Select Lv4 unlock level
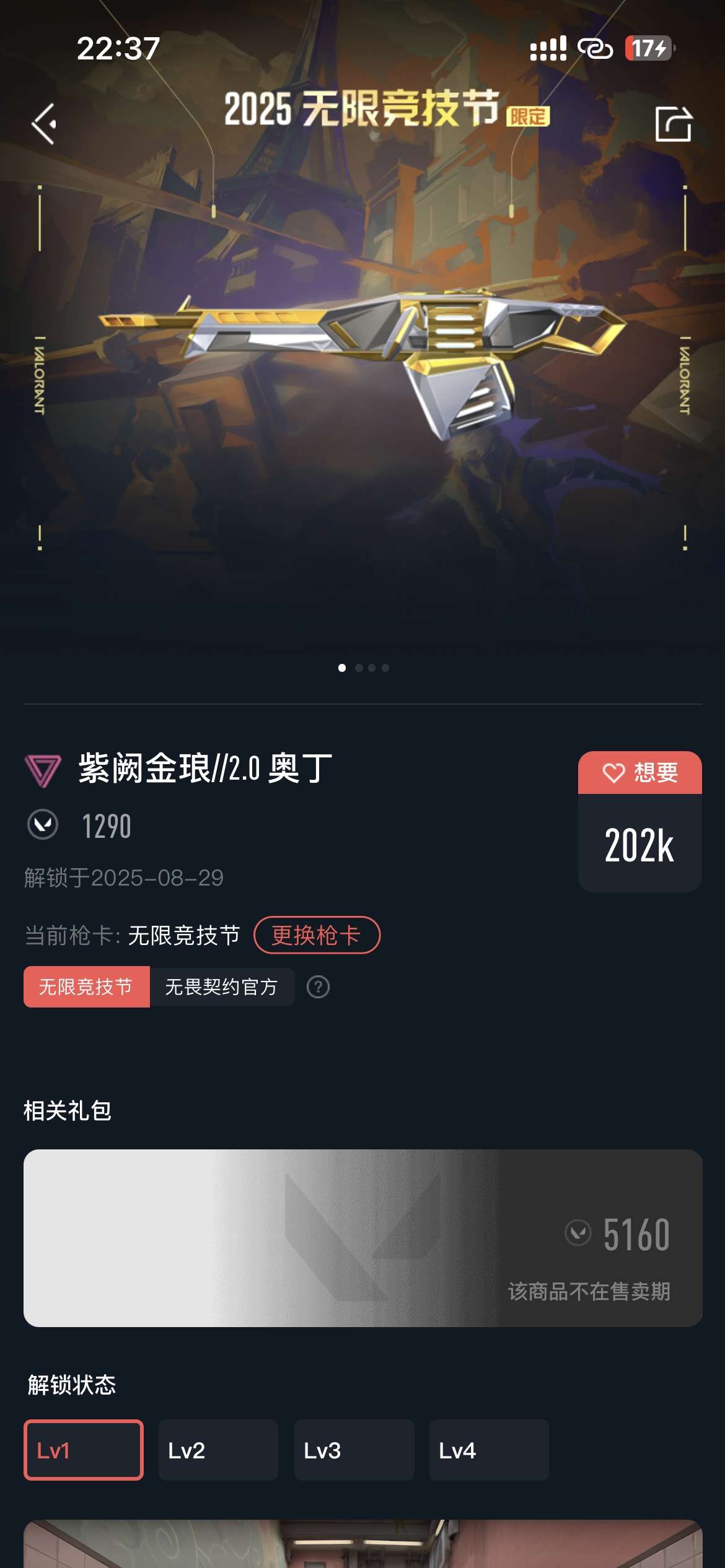The height and width of the screenshot is (1568, 725). coord(489,1450)
